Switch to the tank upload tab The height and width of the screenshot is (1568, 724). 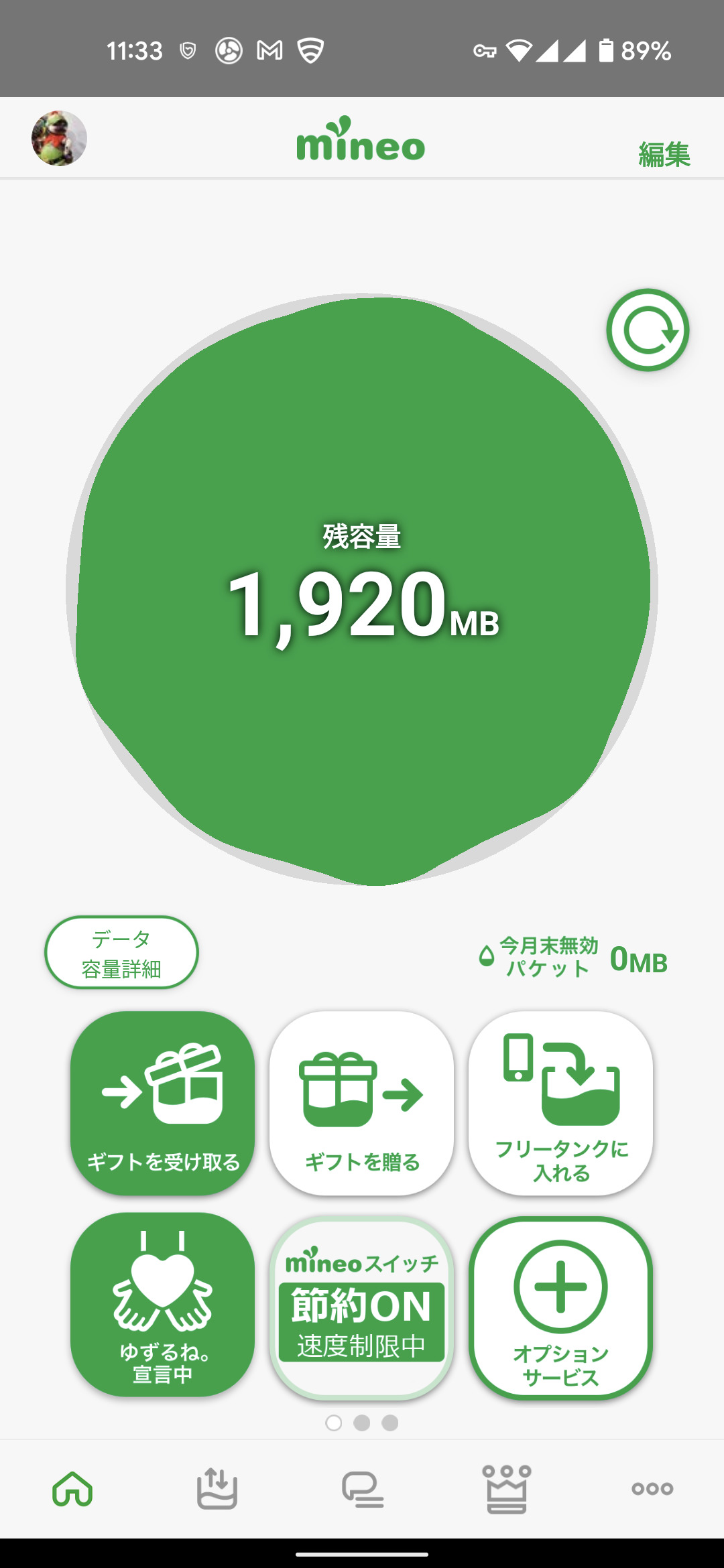(217, 1489)
